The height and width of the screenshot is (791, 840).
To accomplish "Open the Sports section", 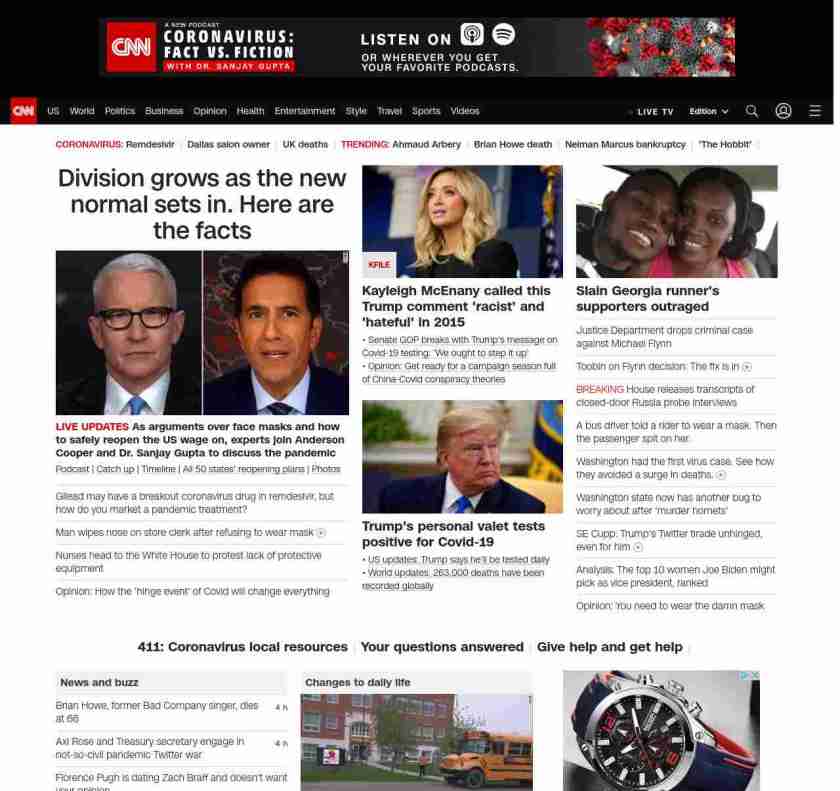I will pyautogui.click(x=426, y=111).
